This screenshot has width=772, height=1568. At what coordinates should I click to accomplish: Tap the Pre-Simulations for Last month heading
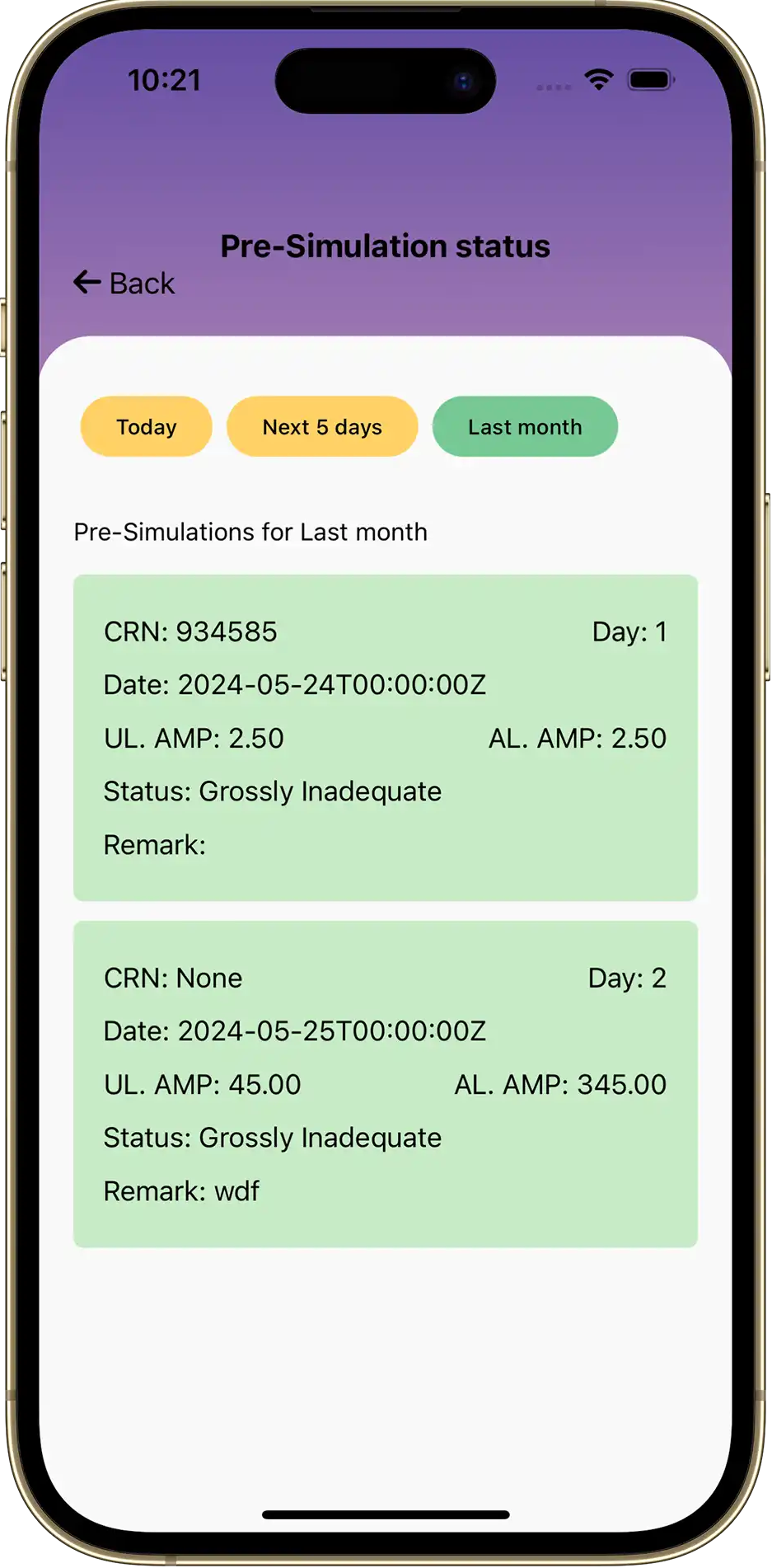(x=250, y=532)
